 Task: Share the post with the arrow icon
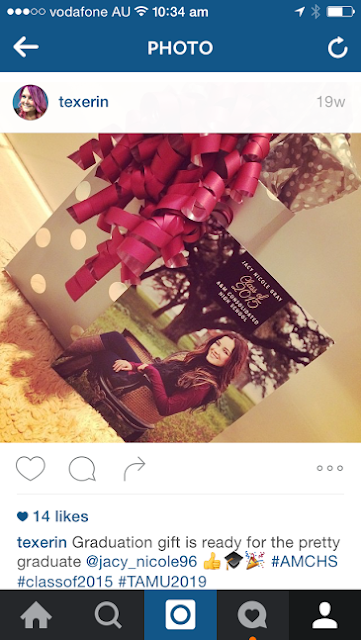[134, 469]
